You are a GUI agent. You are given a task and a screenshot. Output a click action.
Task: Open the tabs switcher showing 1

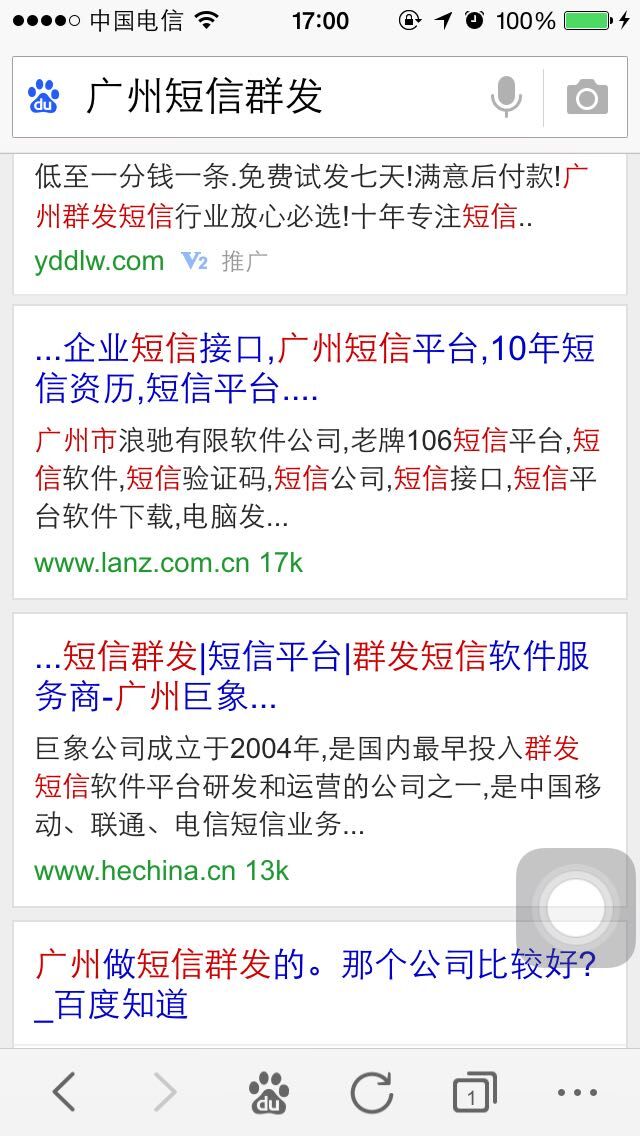[475, 1093]
